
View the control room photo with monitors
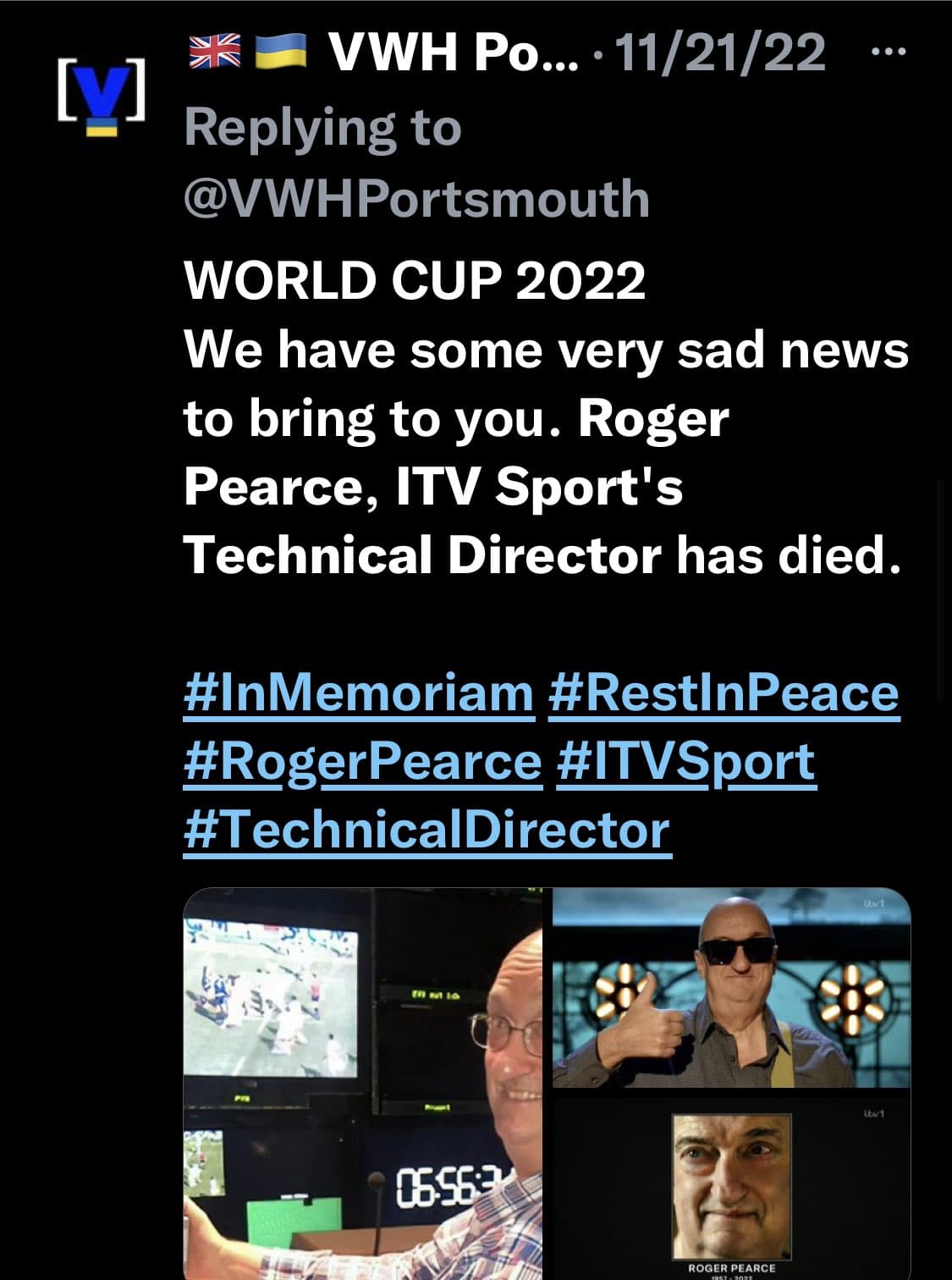pos(362,1084)
